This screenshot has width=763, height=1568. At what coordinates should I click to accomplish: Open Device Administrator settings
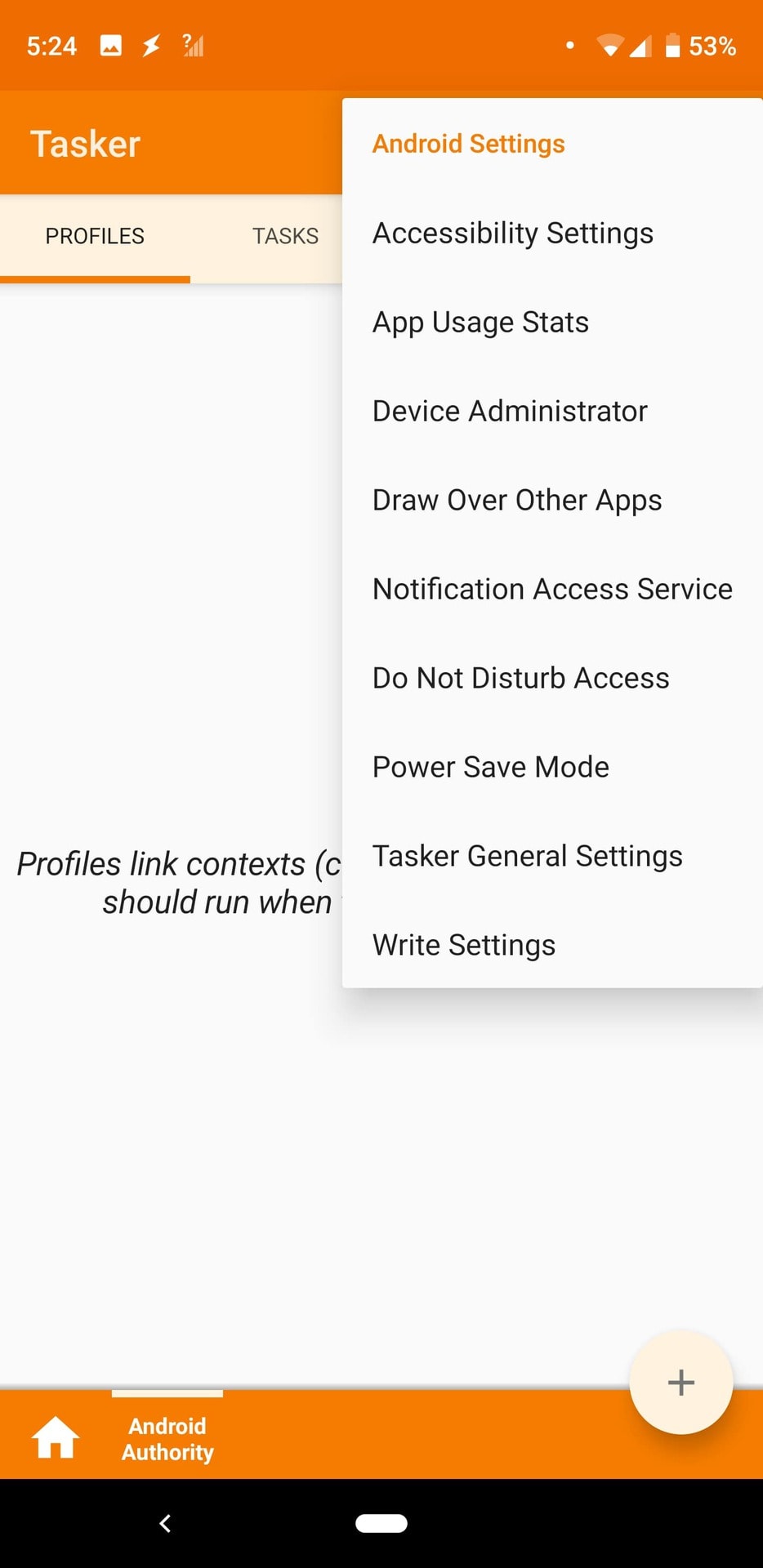510,411
